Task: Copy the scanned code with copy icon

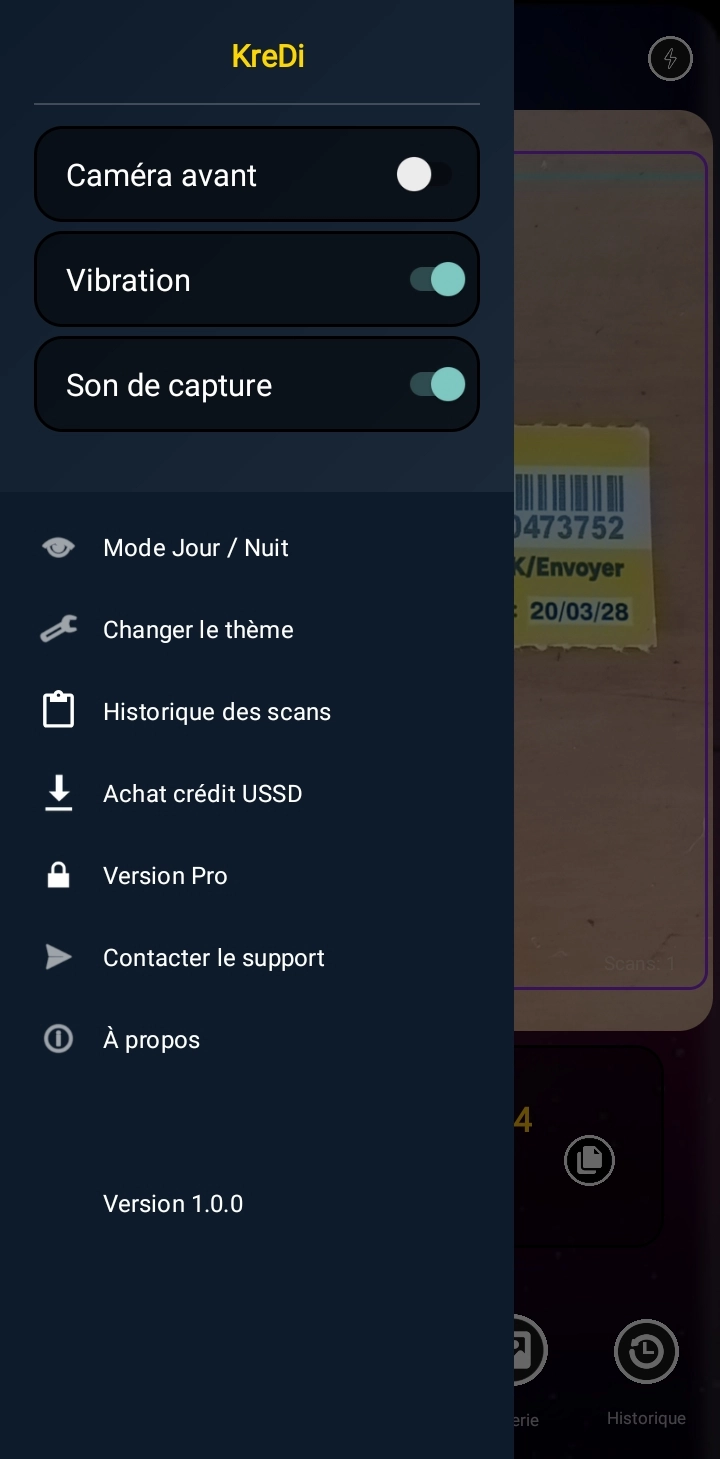Action: [x=589, y=1160]
